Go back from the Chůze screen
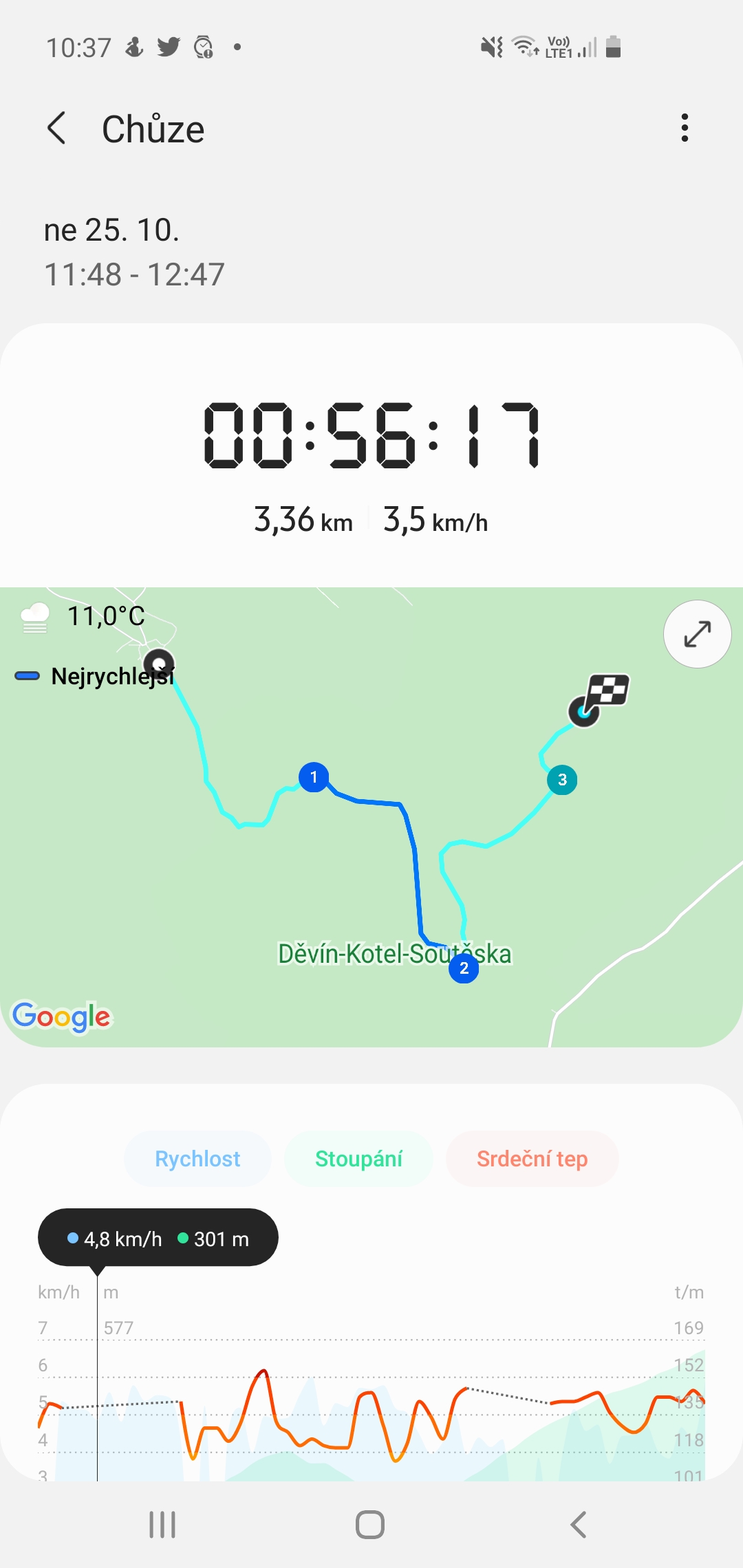The width and height of the screenshot is (743, 1568). (x=57, y=129)
